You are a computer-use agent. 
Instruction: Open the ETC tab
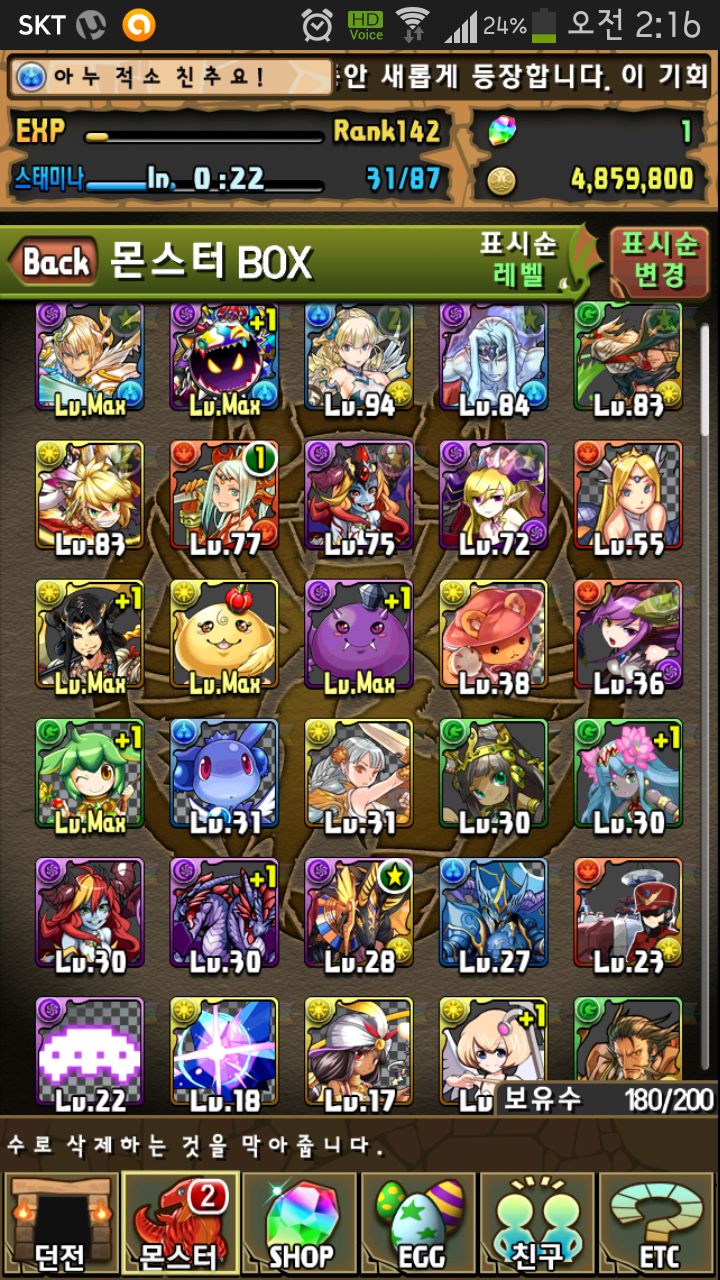(x=658, y=1224)
